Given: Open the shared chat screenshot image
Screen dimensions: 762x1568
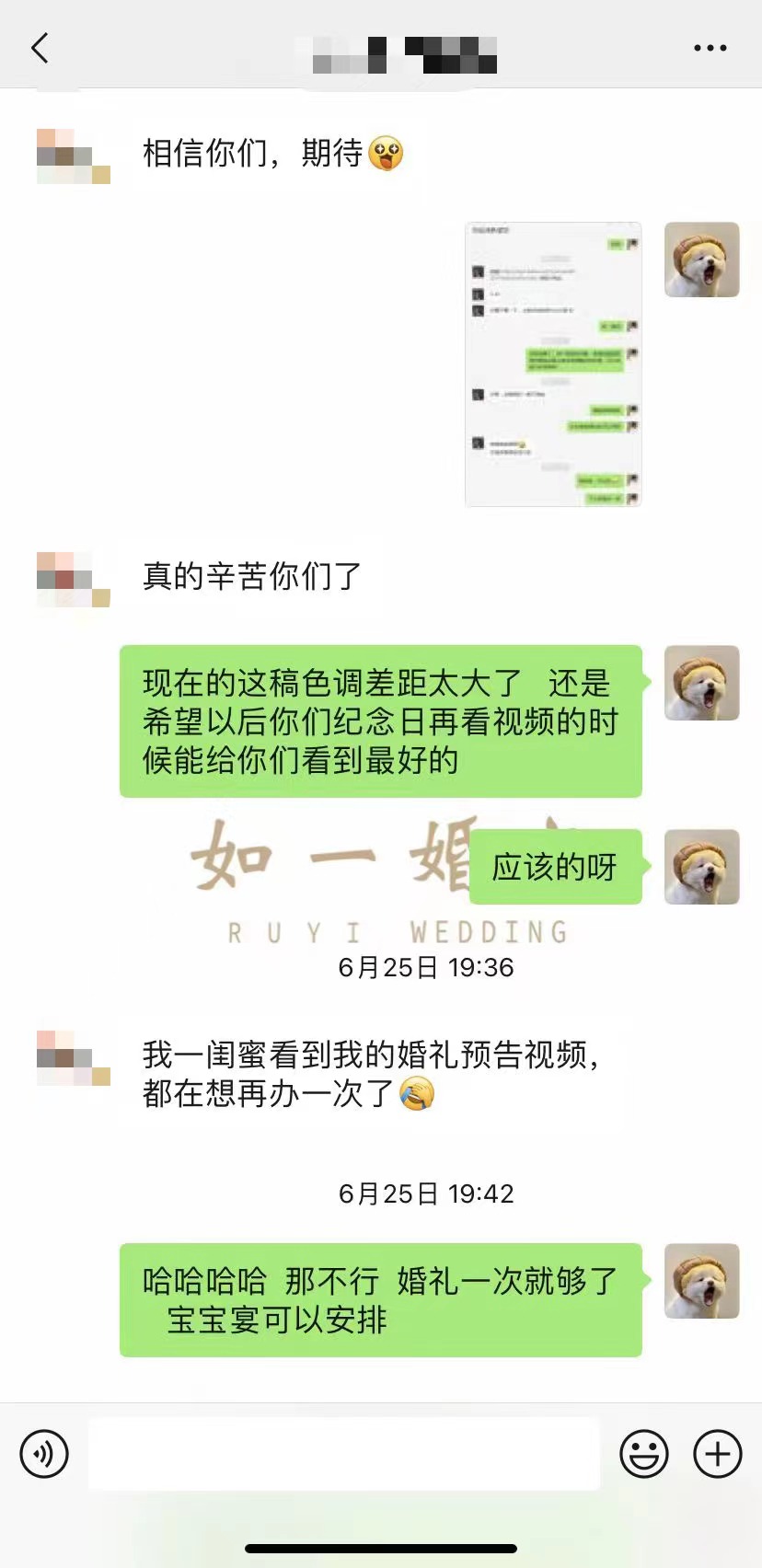Looking at the screenshot, I should [x=553, y=364].
